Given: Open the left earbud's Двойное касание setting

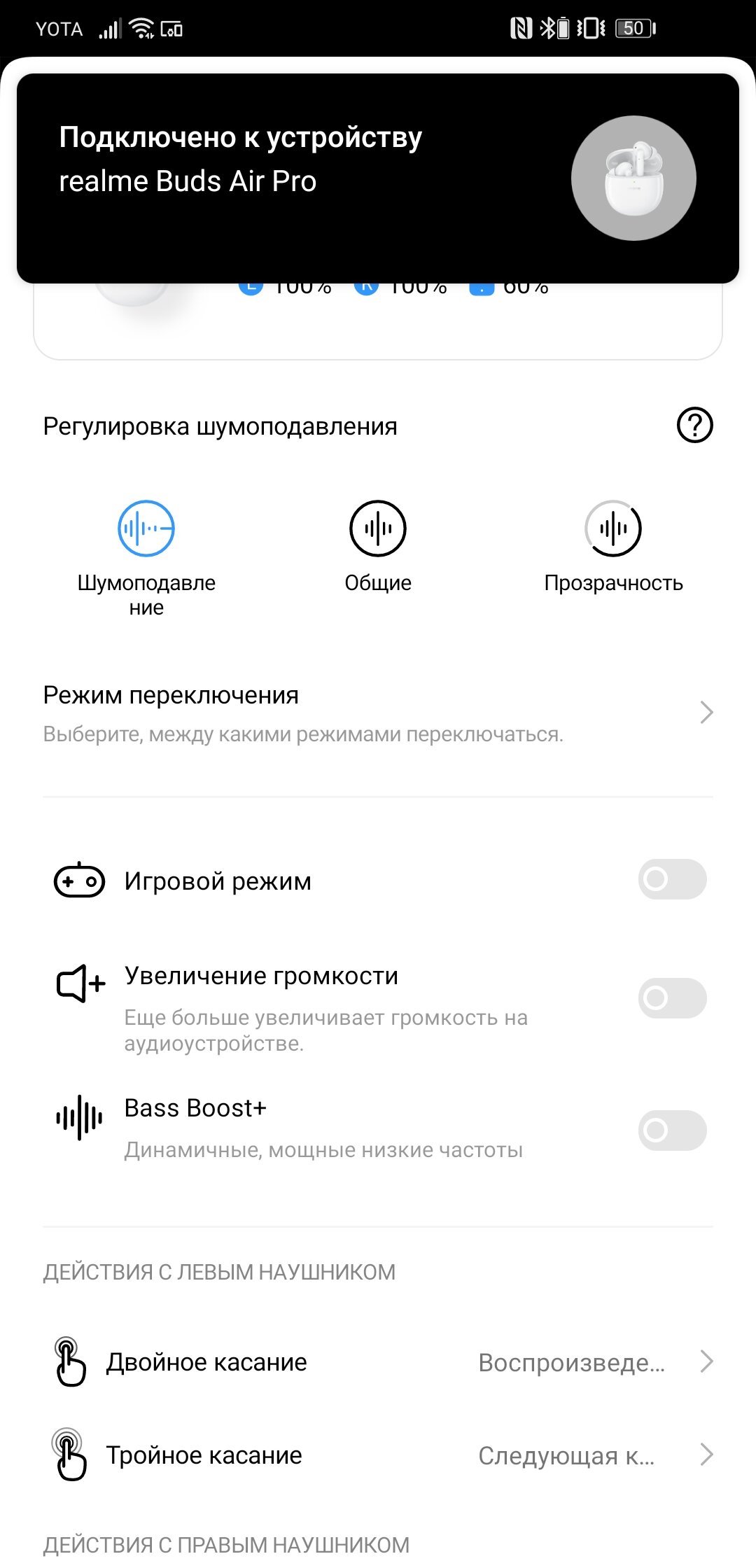Looking at the screenshot, I should (378, 1362).
